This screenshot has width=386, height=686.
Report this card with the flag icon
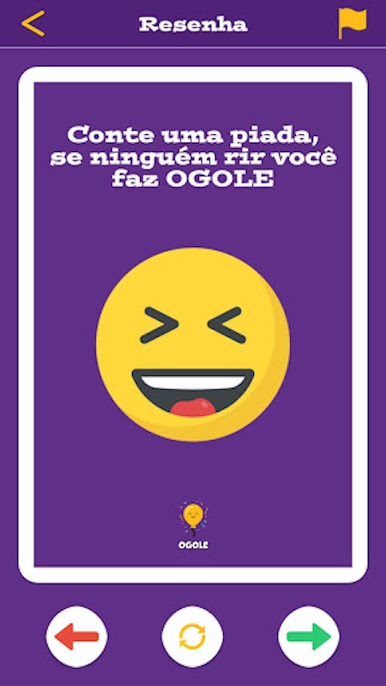pos(352,24)
